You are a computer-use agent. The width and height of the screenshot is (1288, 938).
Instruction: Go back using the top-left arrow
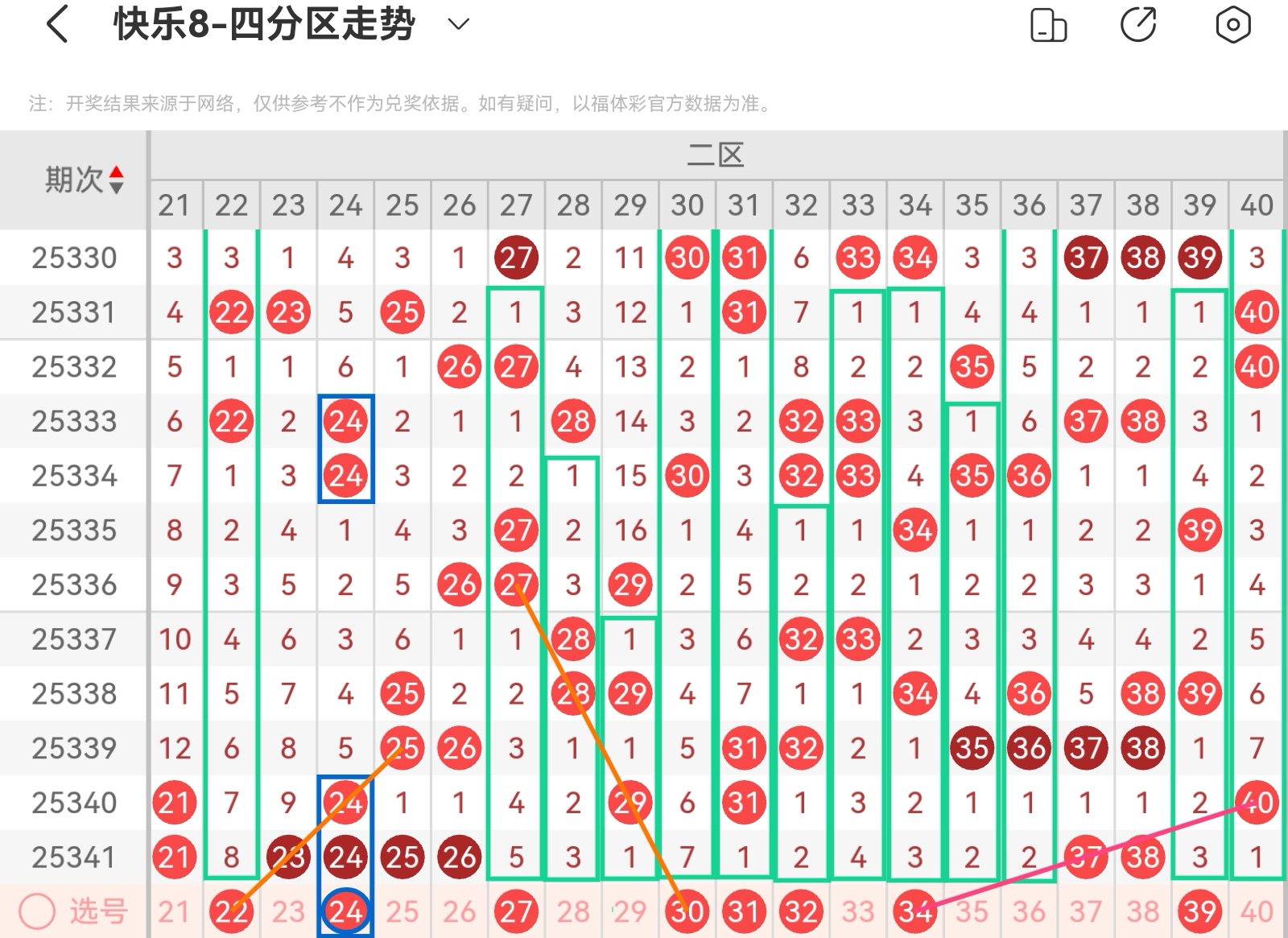tap(56, 24)
